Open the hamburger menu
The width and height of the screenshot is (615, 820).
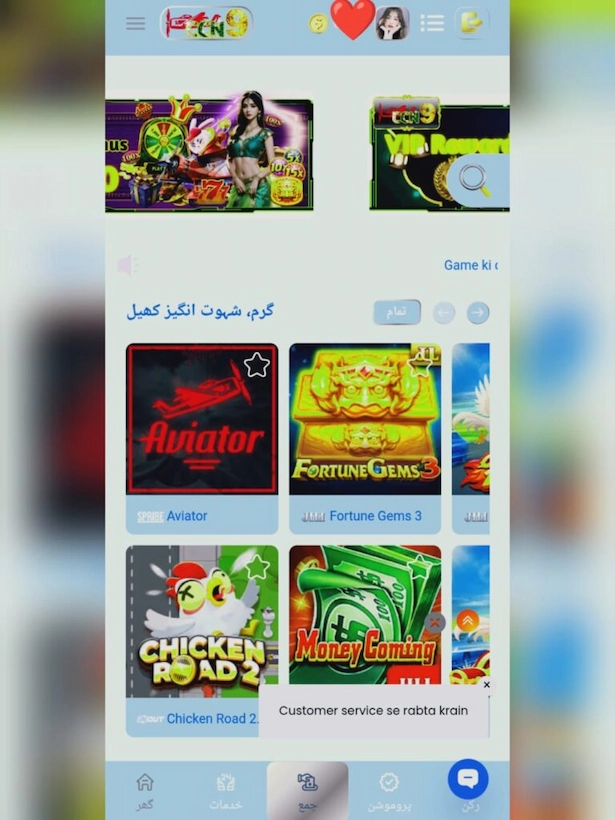[x=135, y=23]
